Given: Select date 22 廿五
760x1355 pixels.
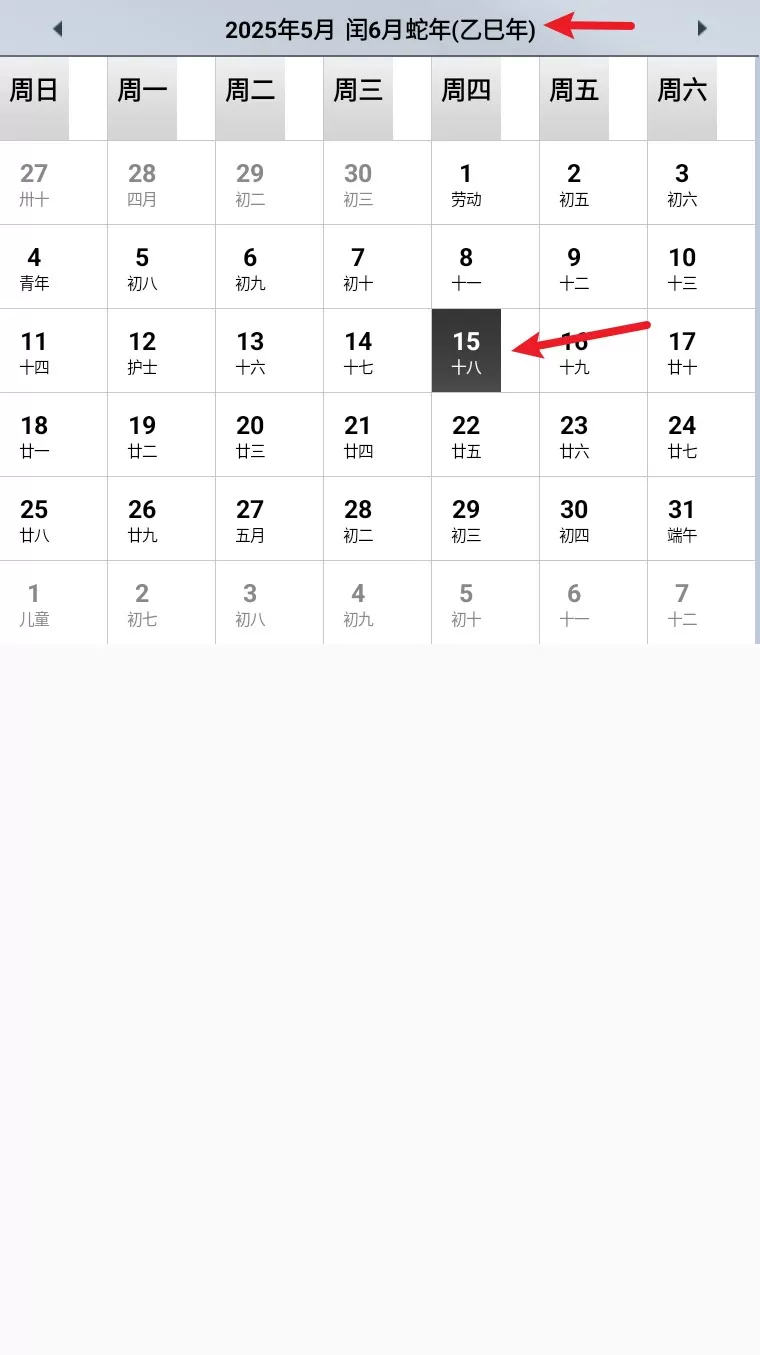Looking at the screenshot, I should click(466, 435).
